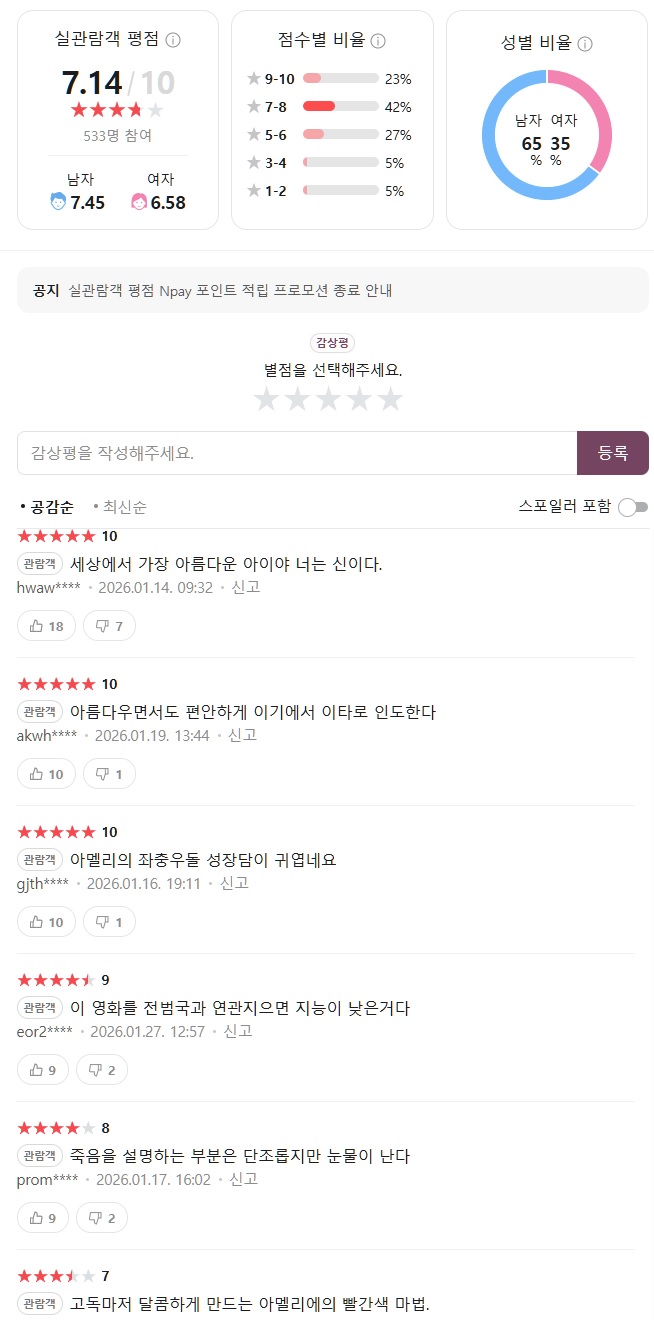This screenshot has height=1320, width=654.
Task: Like the review by eor2****
Action: pos(43,1070)
